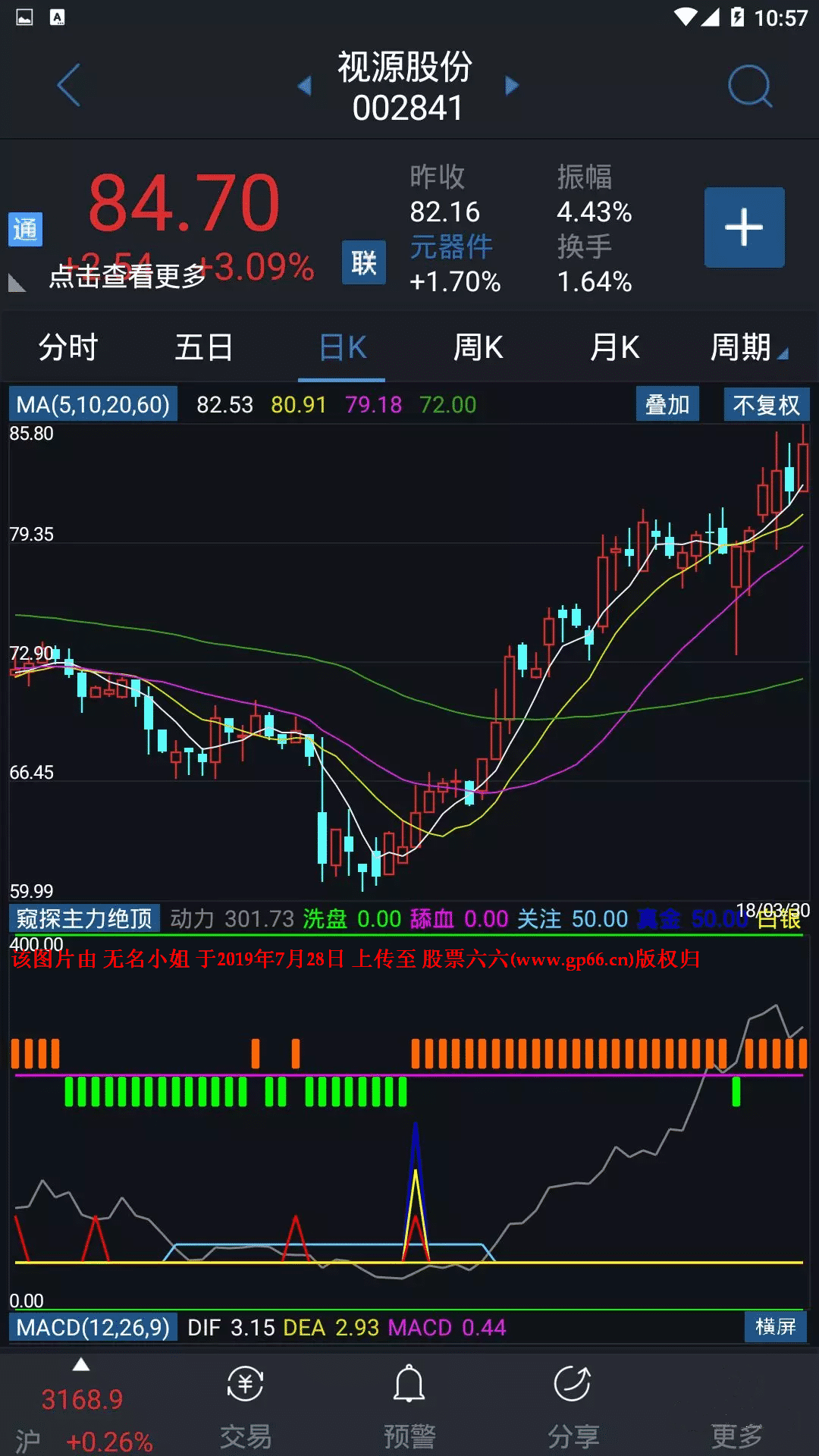Image resolution: width=819 pixels, height=1456 pixels.
Task: Switch to the 五日 chart tab
Action: coord(204,347)
